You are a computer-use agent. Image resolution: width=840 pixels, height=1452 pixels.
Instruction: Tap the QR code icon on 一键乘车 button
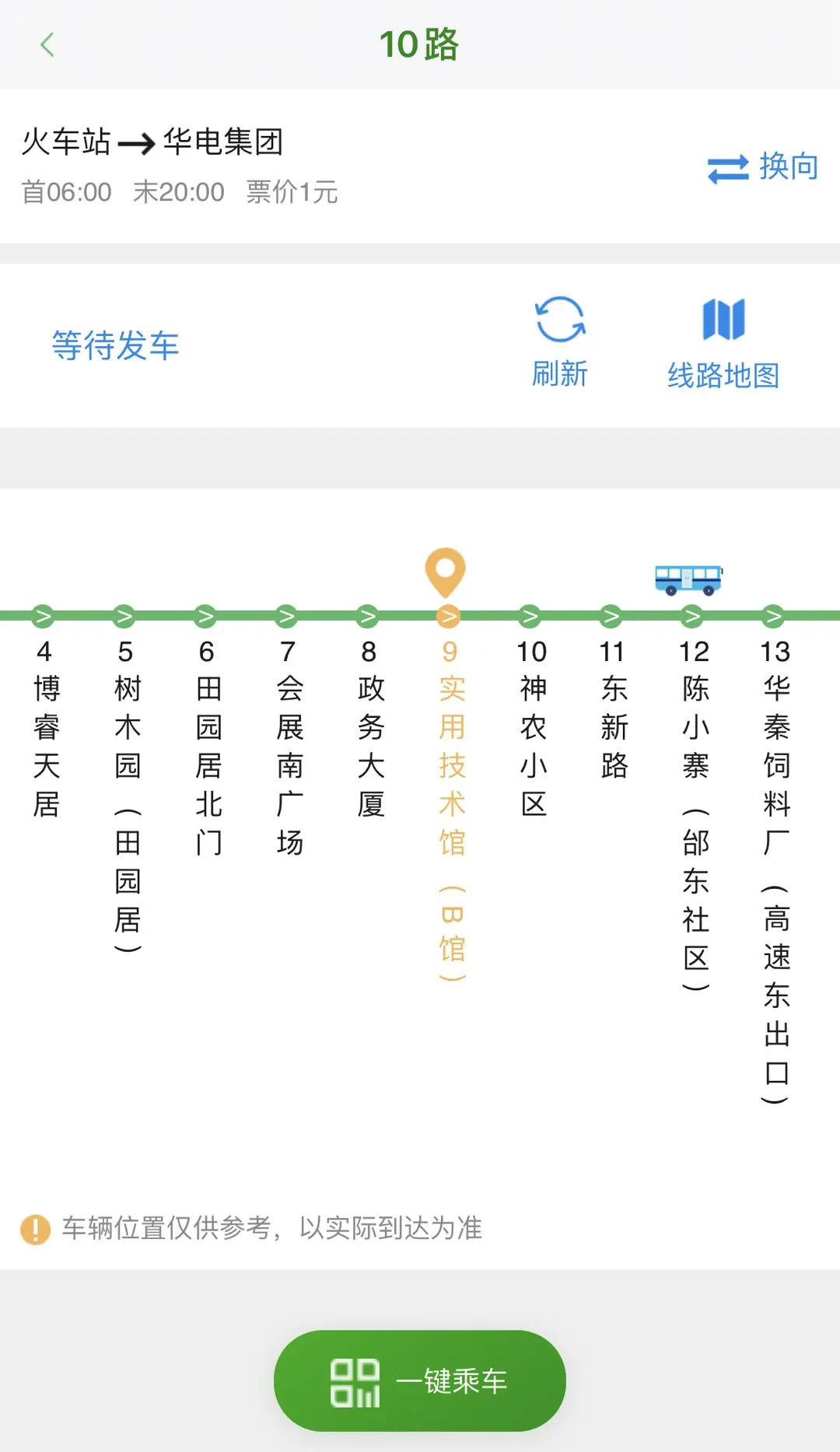point(355,1380)
